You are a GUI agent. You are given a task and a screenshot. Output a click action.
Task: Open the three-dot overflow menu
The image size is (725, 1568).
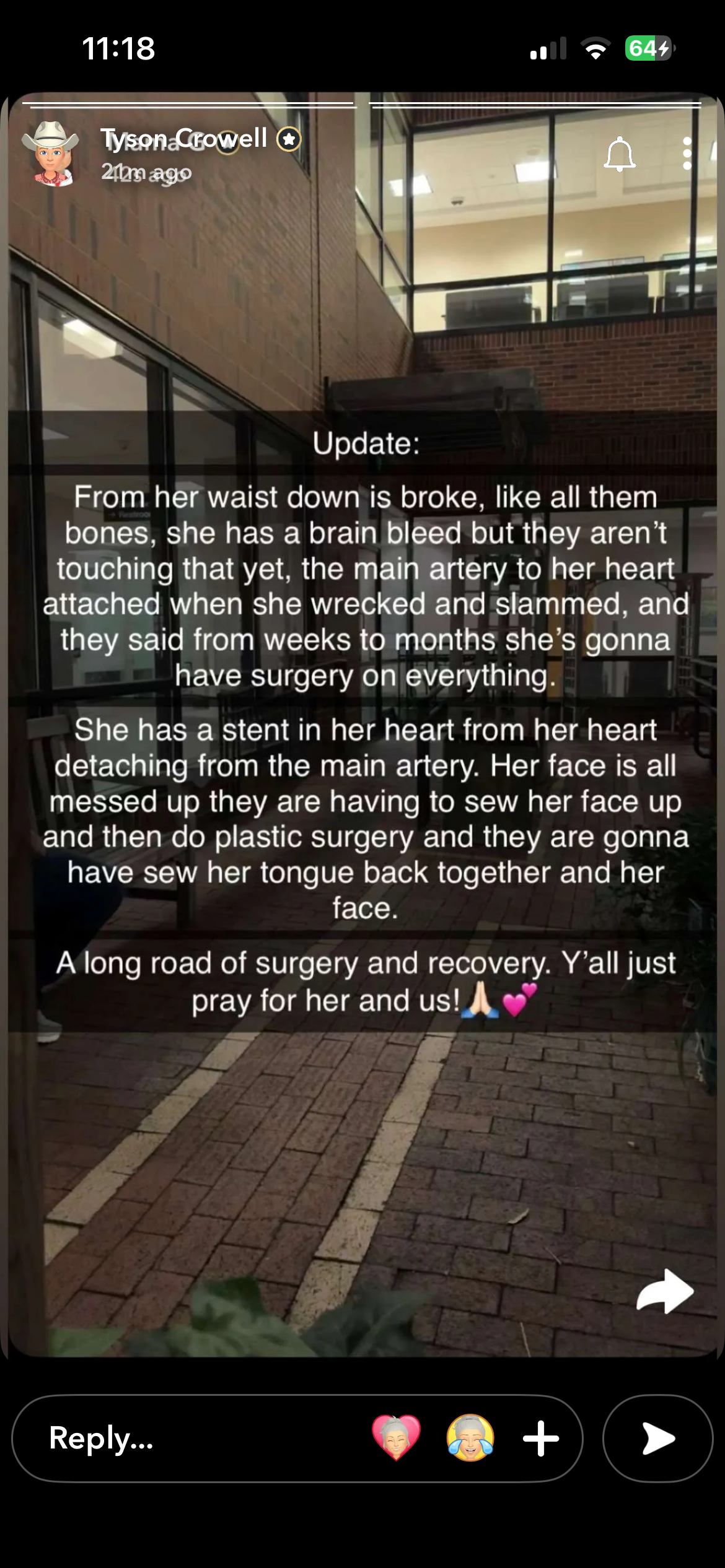coord(687,154)
